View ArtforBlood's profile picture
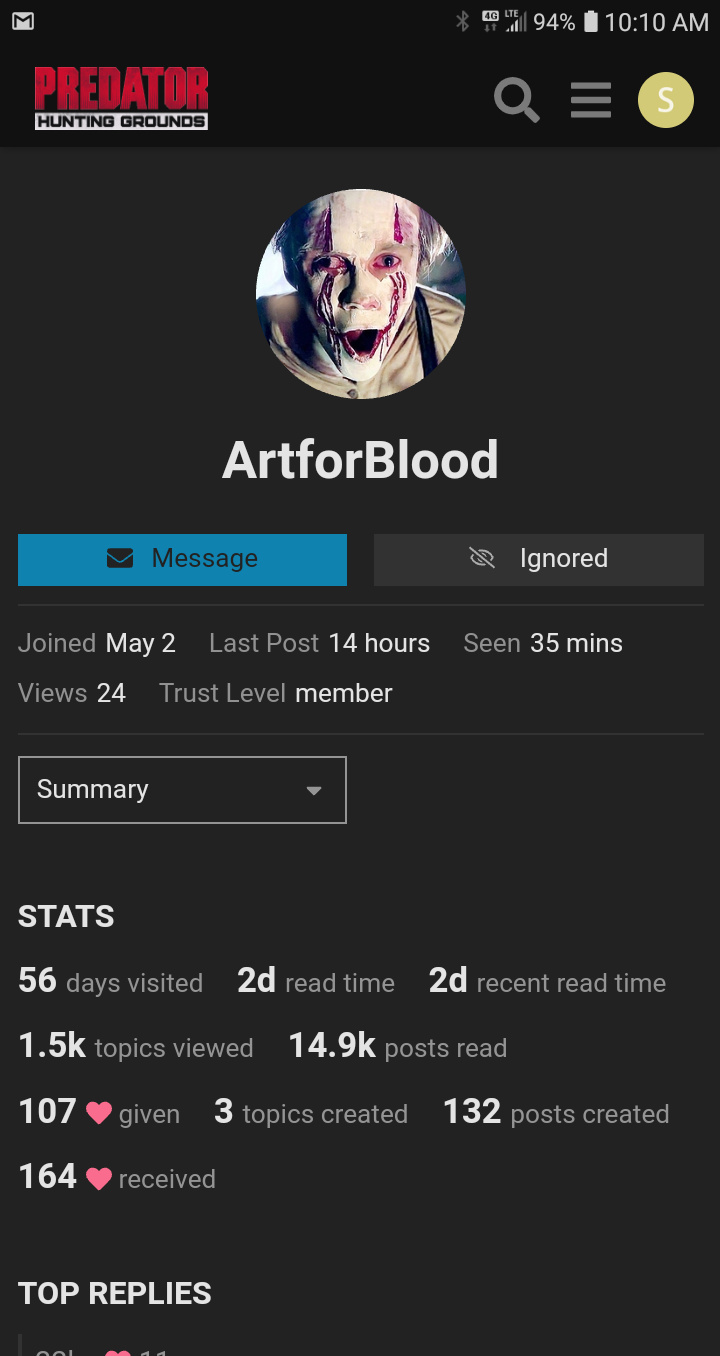The width and height of the screenshot is (720, 1356). coord(360,294)
